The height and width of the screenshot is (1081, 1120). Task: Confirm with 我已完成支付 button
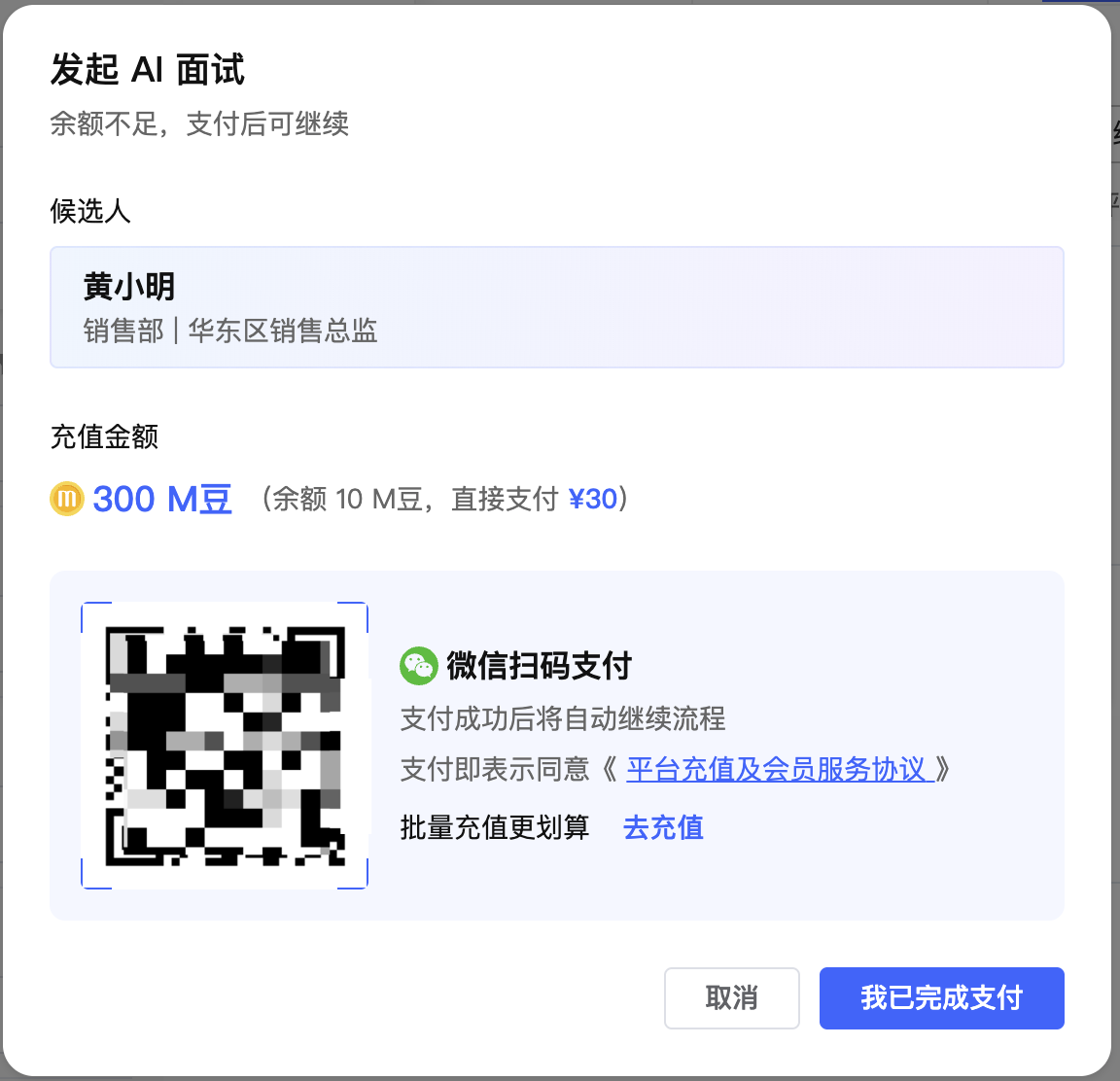(x=941, y=997)
